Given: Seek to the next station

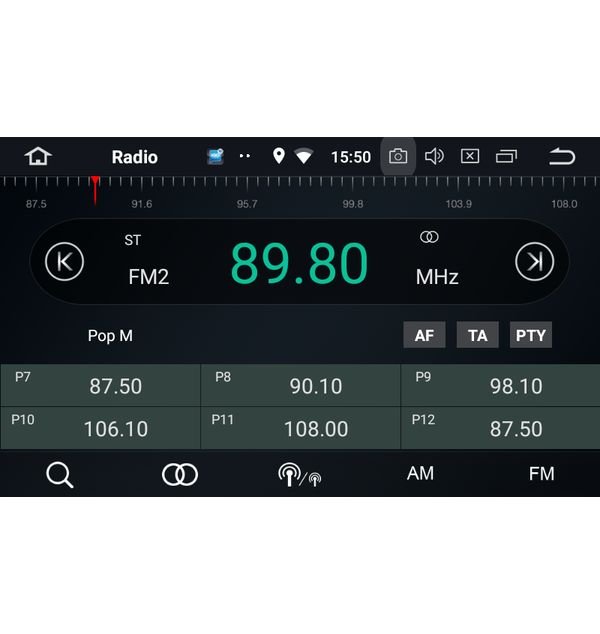Looking at the screenshot, I should 534,262.
